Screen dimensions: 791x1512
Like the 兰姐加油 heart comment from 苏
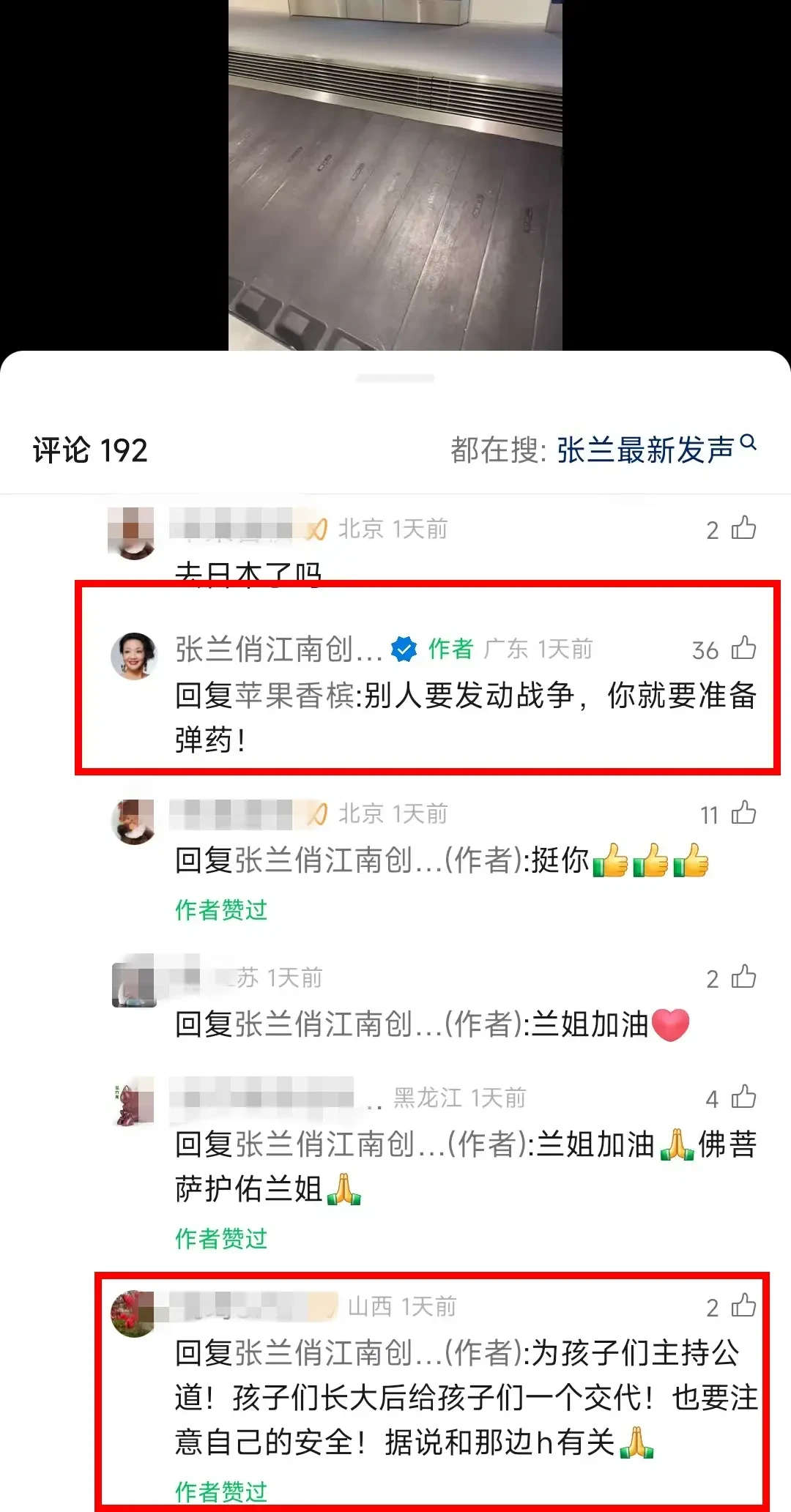pos(743,977)
